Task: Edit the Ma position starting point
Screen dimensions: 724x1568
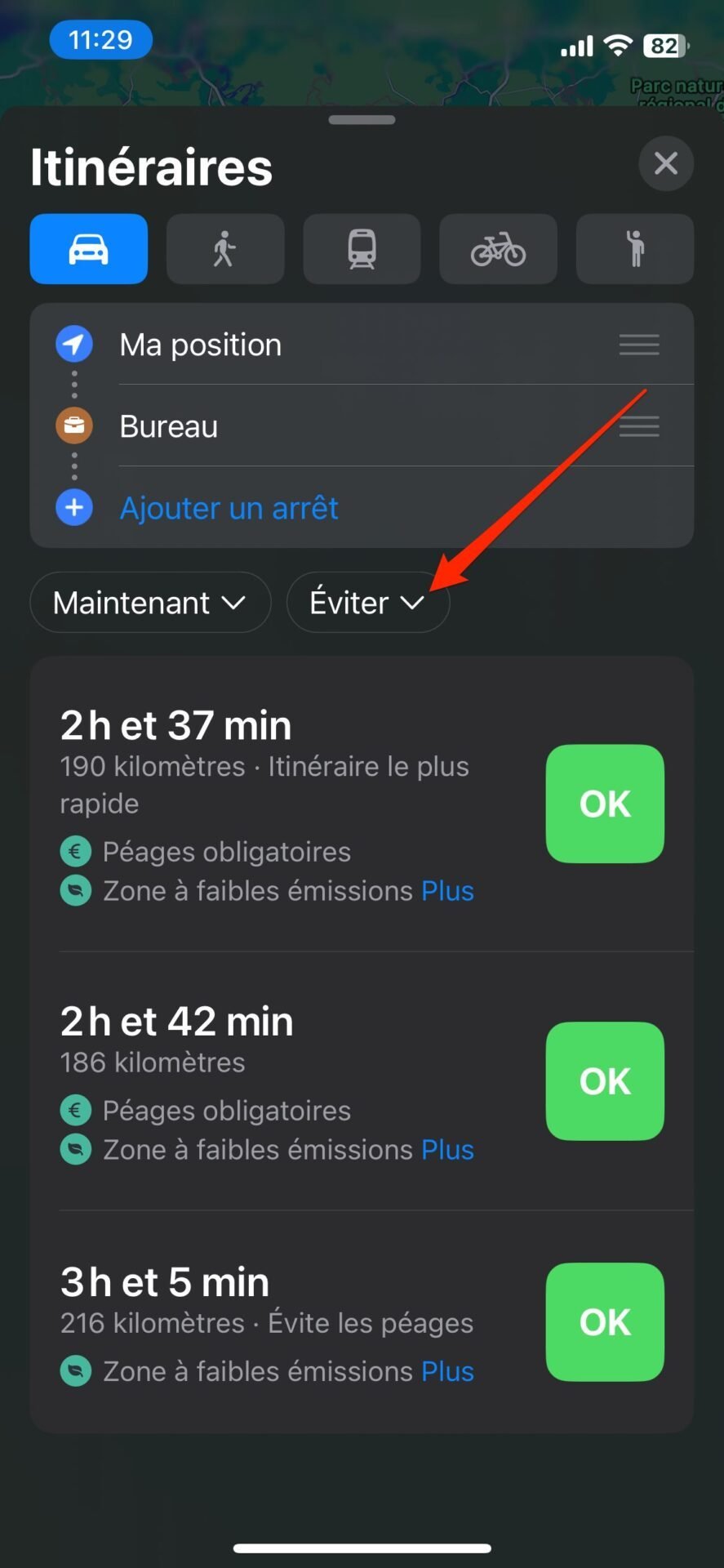Action: (x=362, y=345)
